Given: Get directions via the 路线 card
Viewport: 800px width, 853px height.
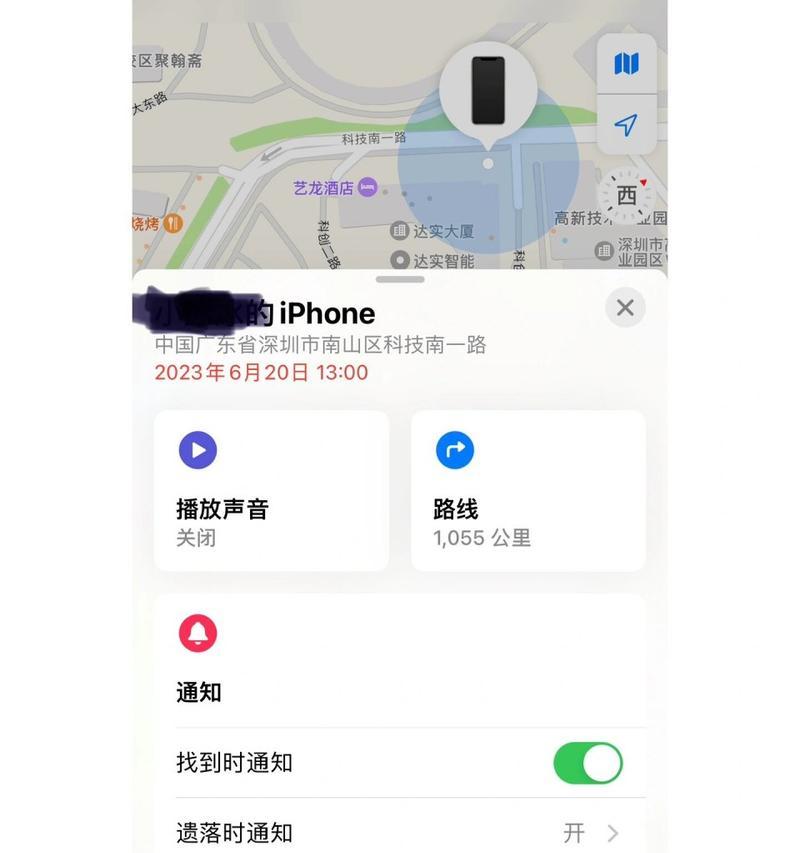Looking at the screenshot, I should pyautogui.click(x=528, y=490).
